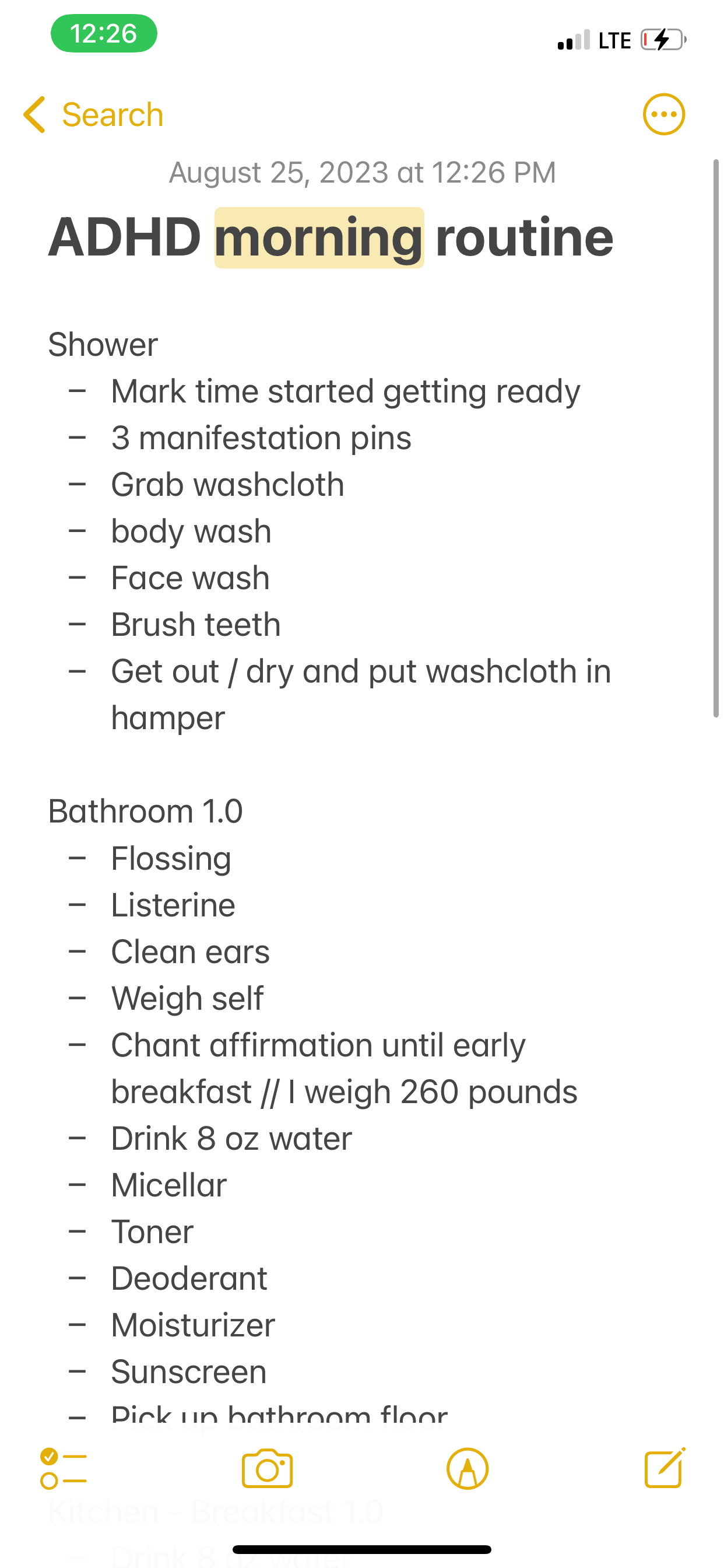Tap the note title ADHD morning routine
This screenshot has width=724, height=1568.
click(x=332, y=239)
